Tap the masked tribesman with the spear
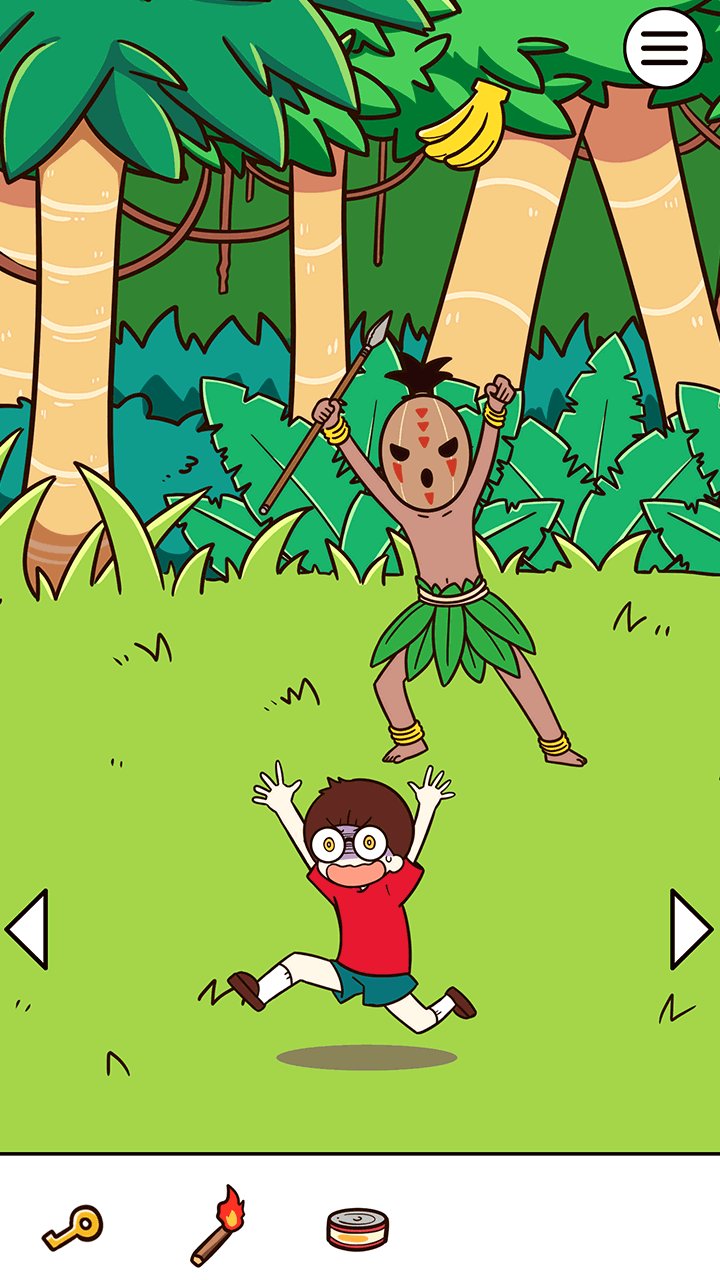 [440, 560]
